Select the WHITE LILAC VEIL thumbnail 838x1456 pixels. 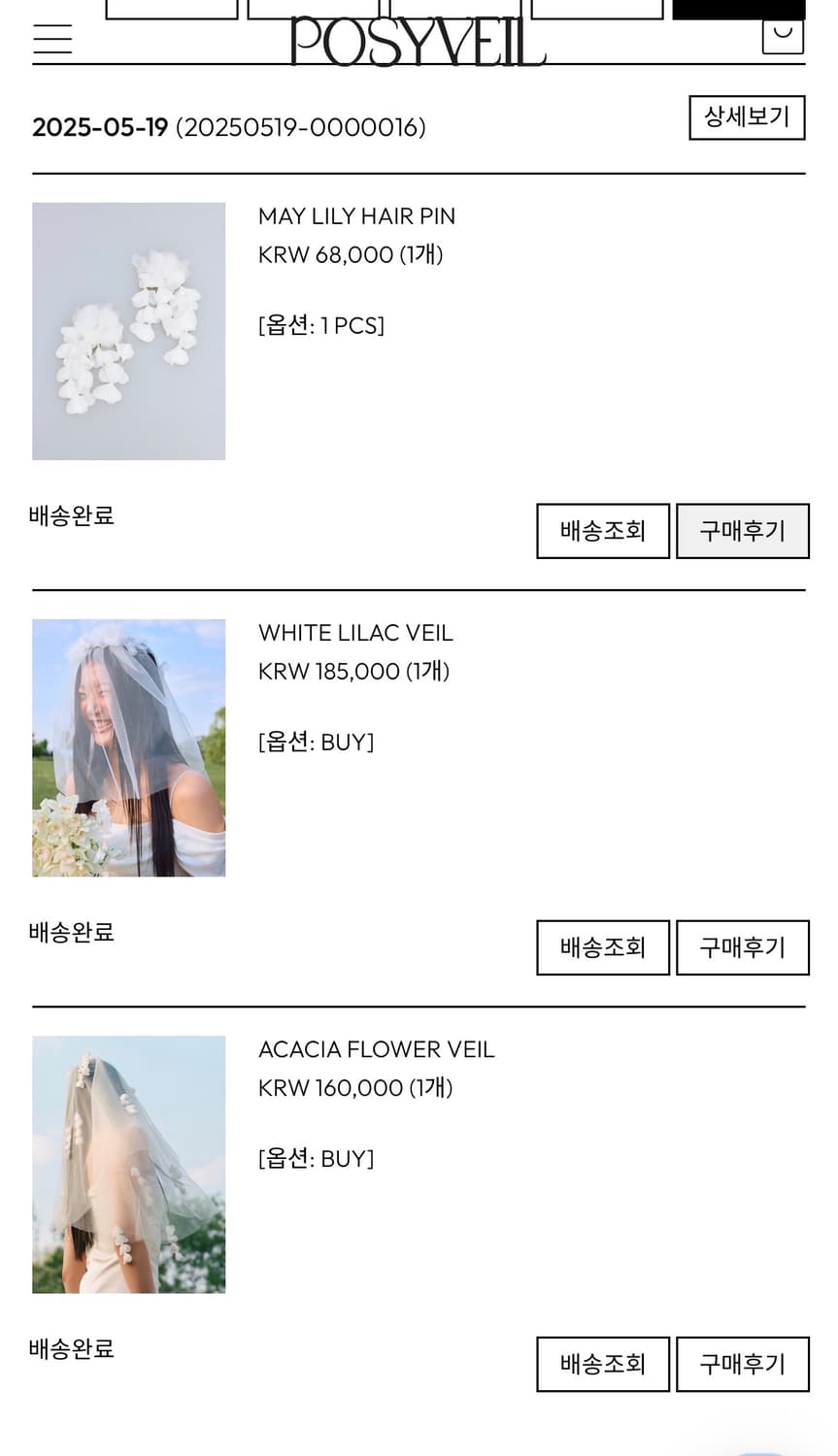128,747
